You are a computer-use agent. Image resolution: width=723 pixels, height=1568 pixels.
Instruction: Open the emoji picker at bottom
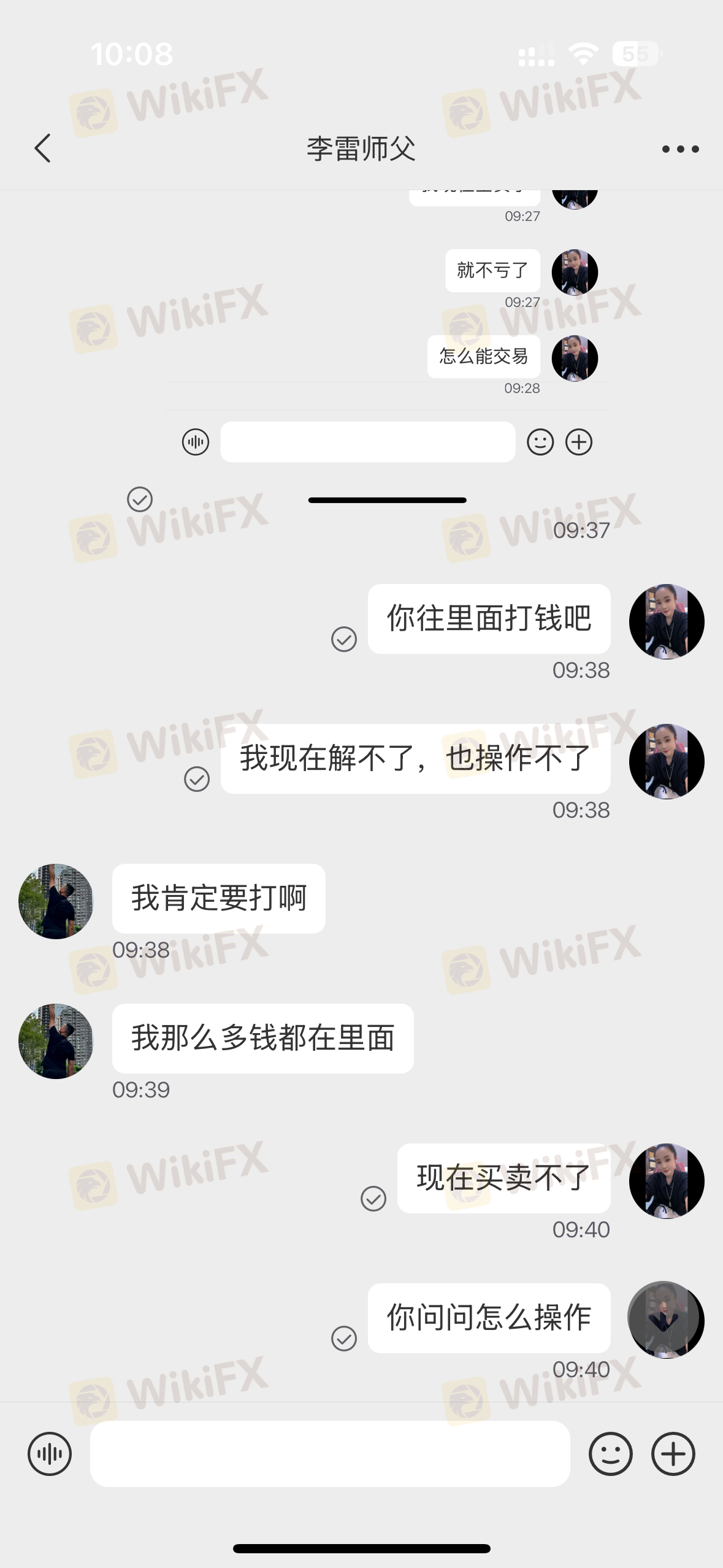[610, 1453]
